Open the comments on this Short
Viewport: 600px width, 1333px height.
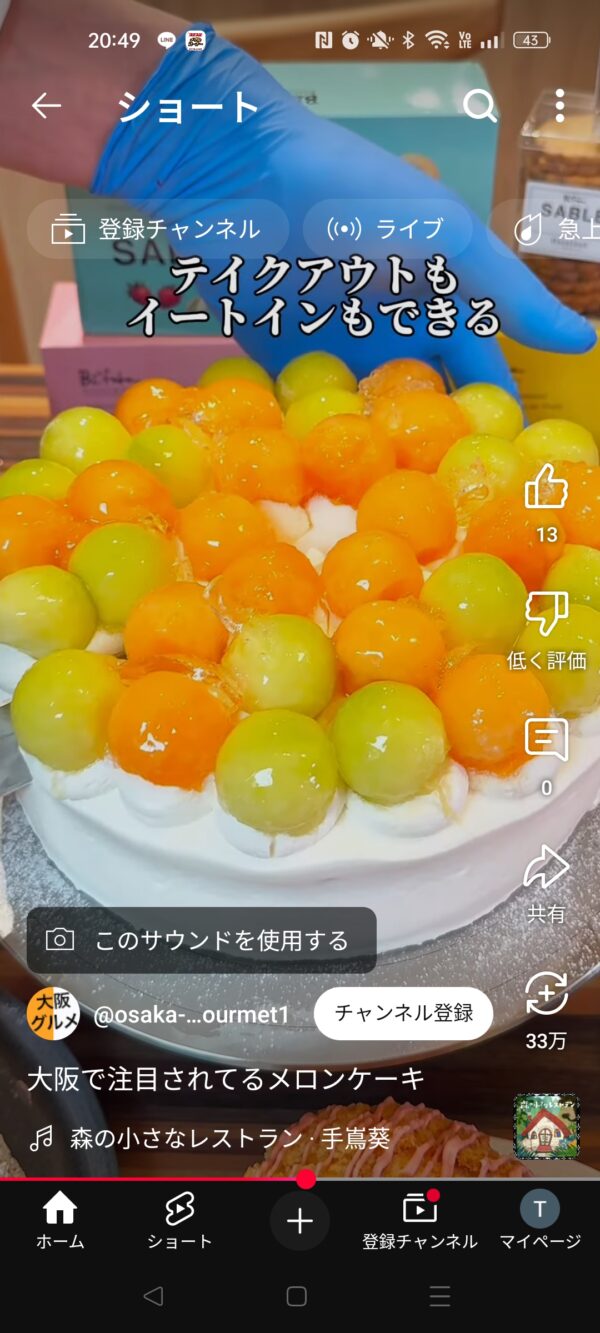(546, 741)
